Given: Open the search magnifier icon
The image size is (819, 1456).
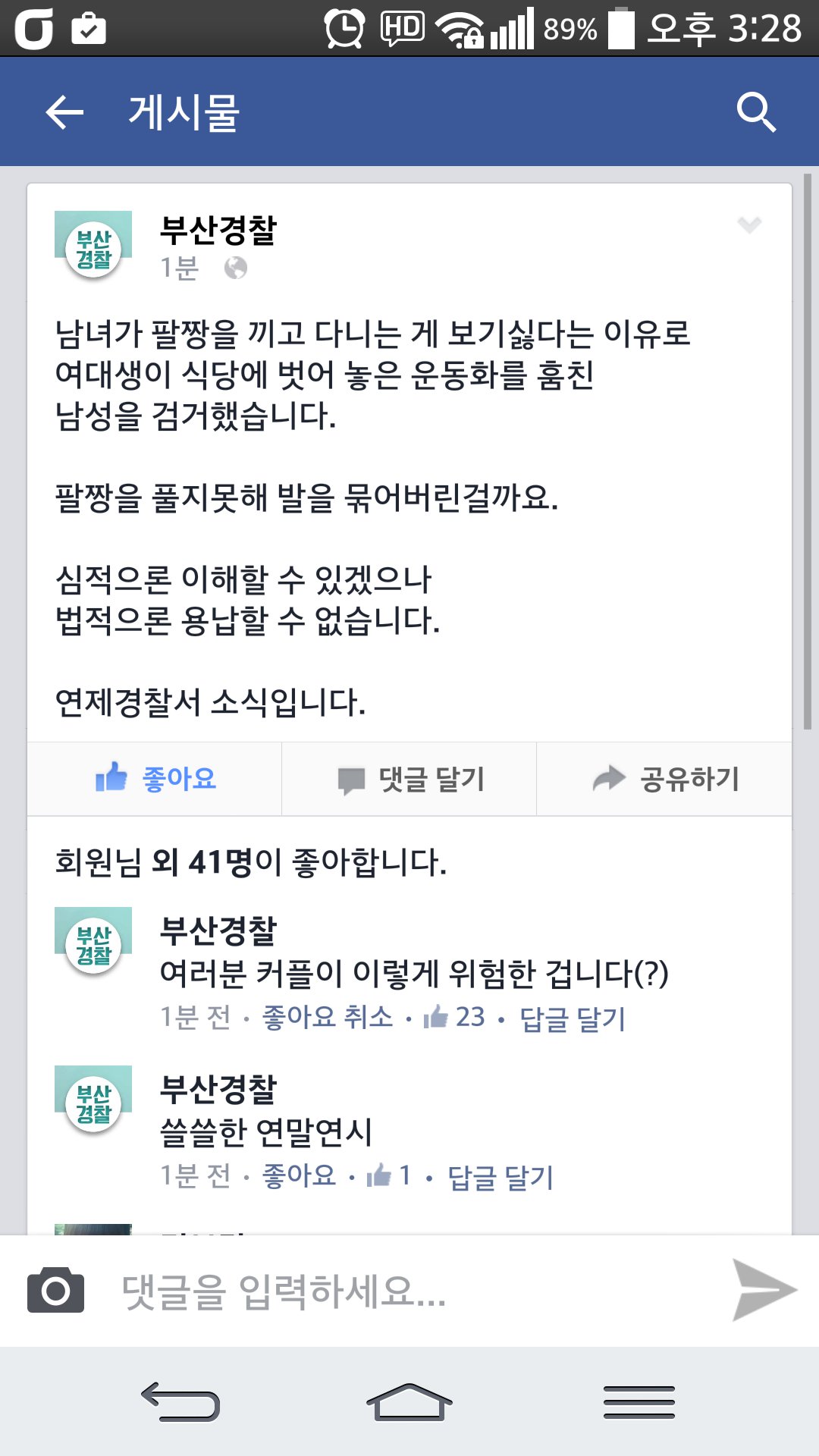Looking at the screenshot, I should [x=755, y=113].
